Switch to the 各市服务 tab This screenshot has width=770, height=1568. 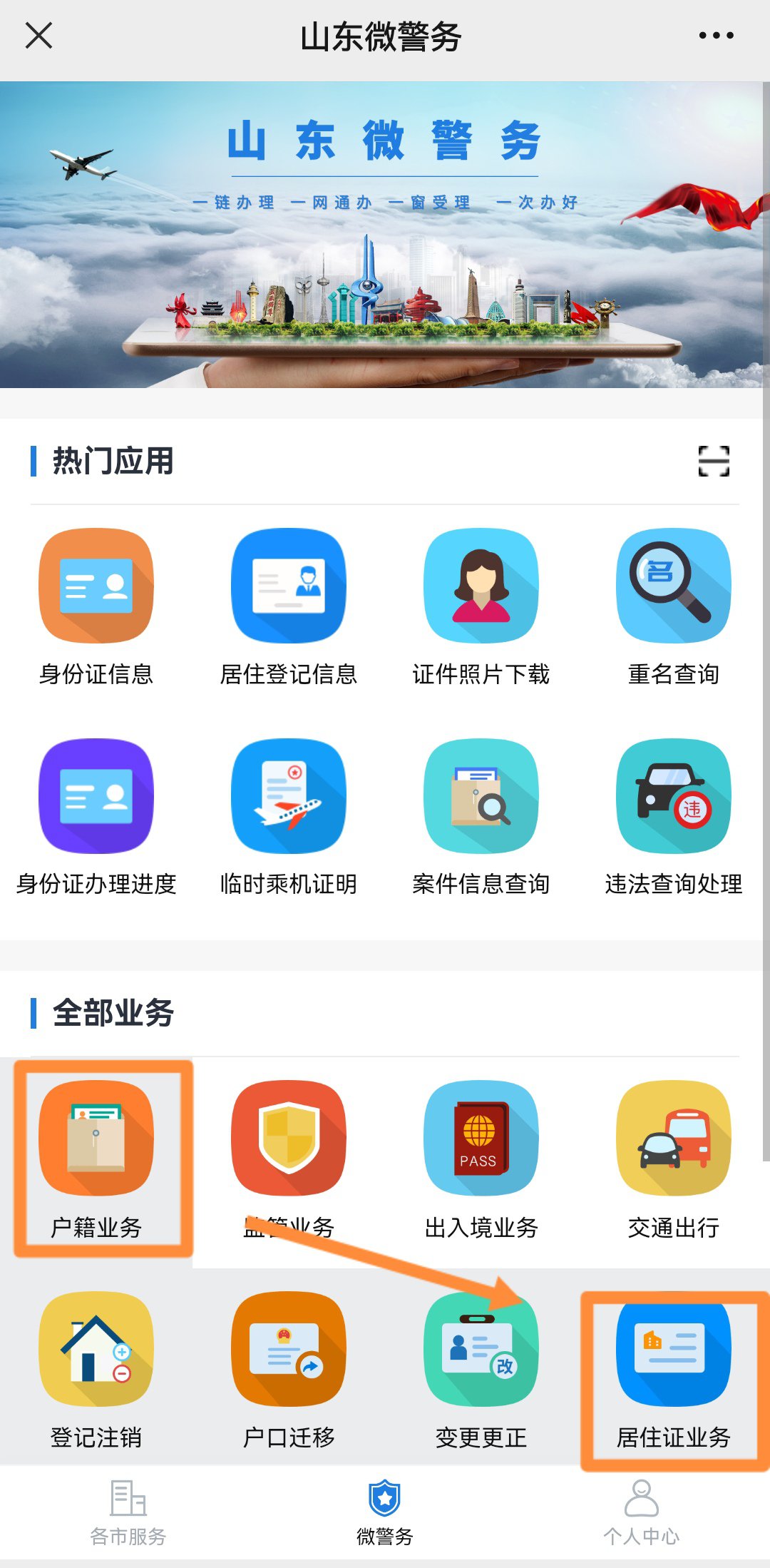(128, 1512)
